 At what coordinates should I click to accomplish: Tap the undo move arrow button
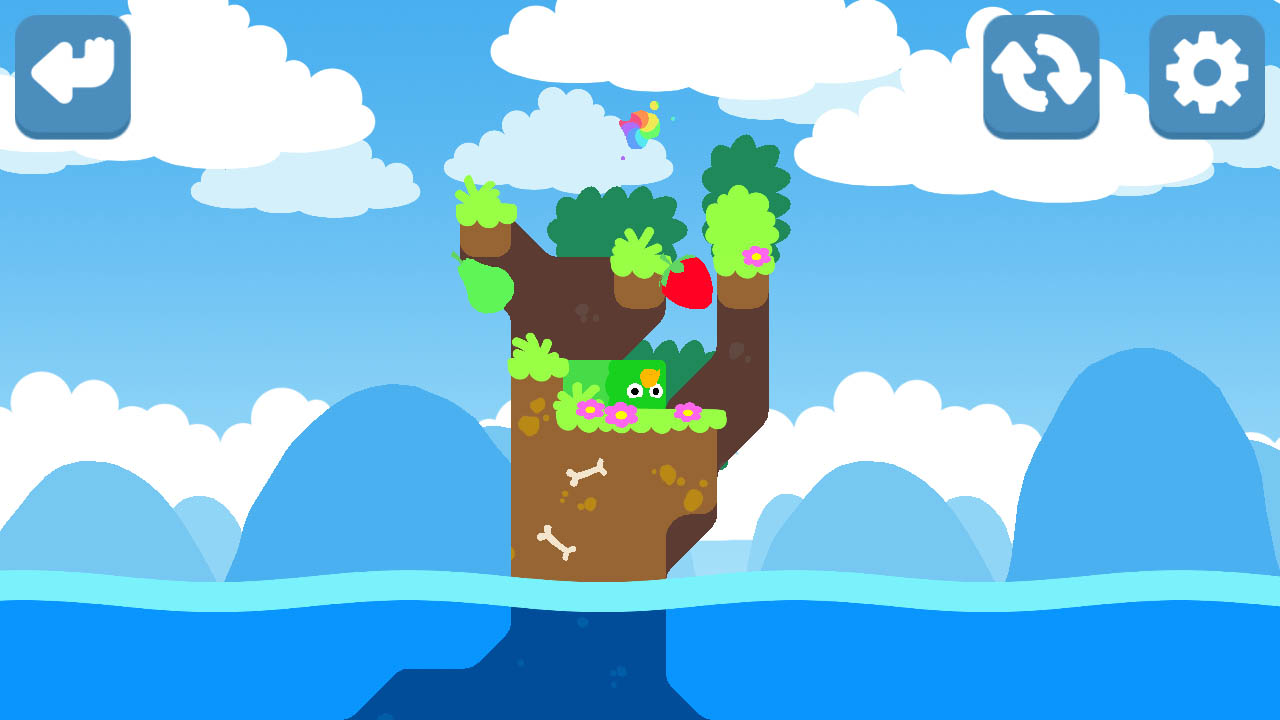73,76
